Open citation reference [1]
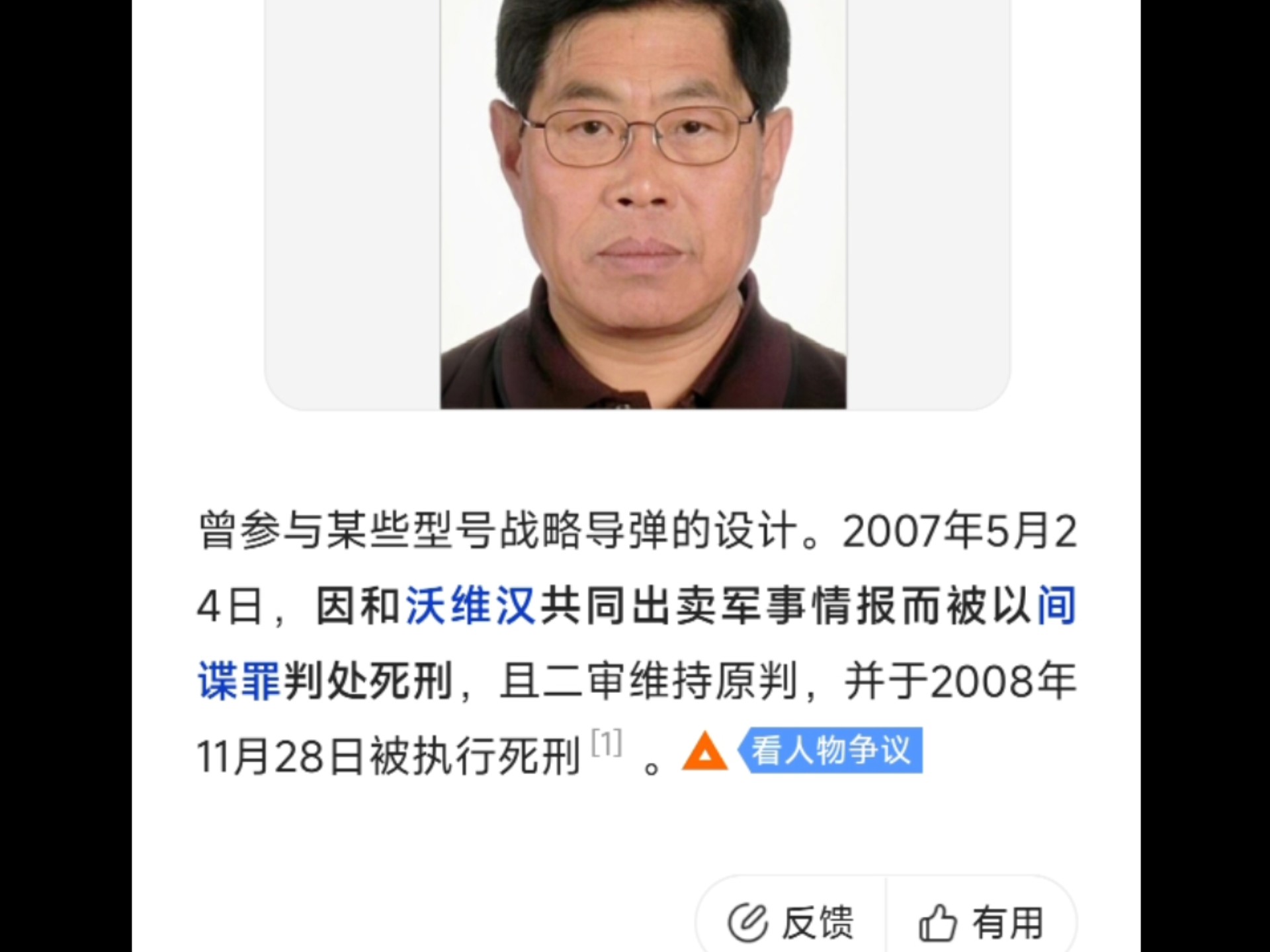 tap(607, 744)
